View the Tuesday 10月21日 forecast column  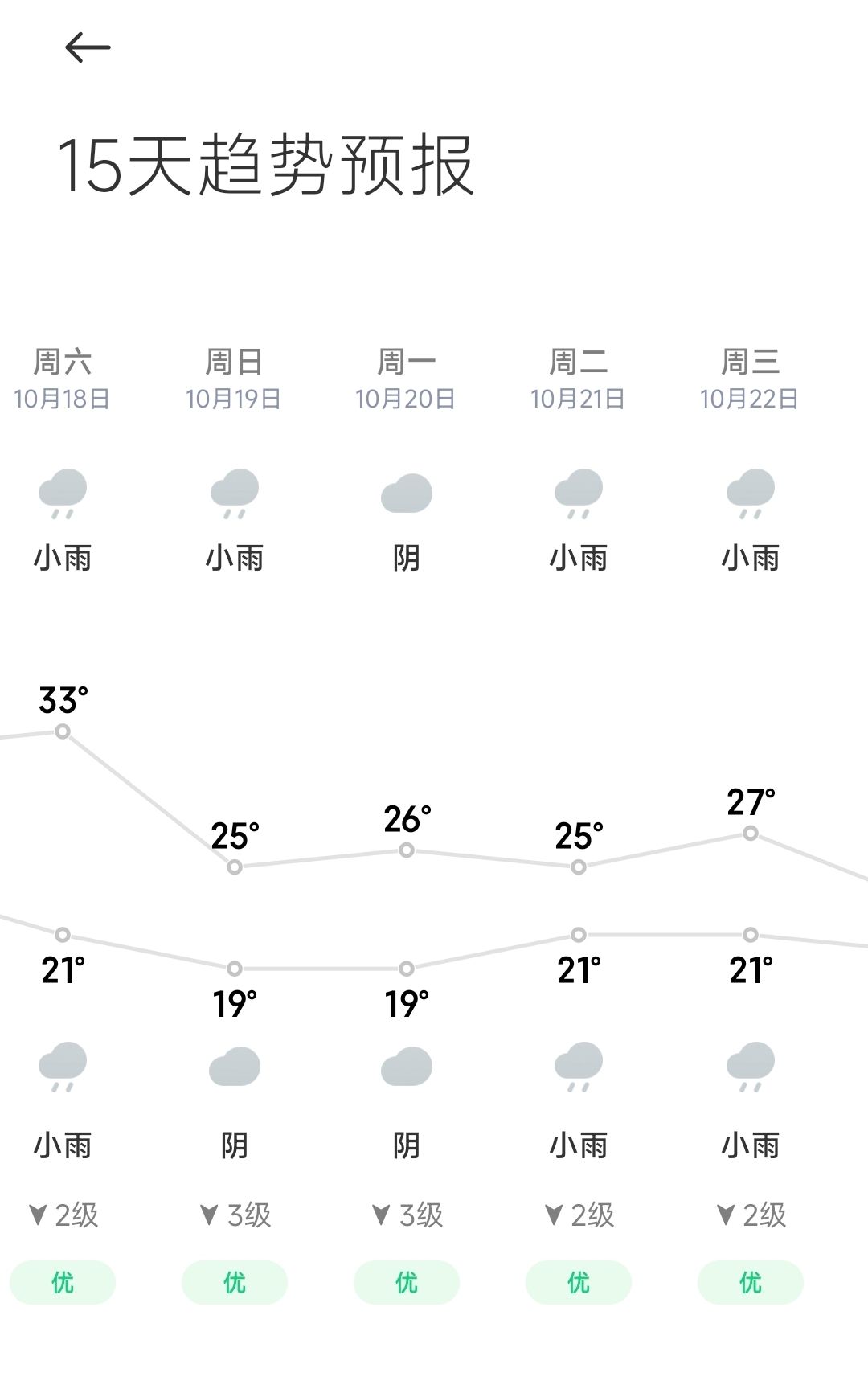[578, 379]
